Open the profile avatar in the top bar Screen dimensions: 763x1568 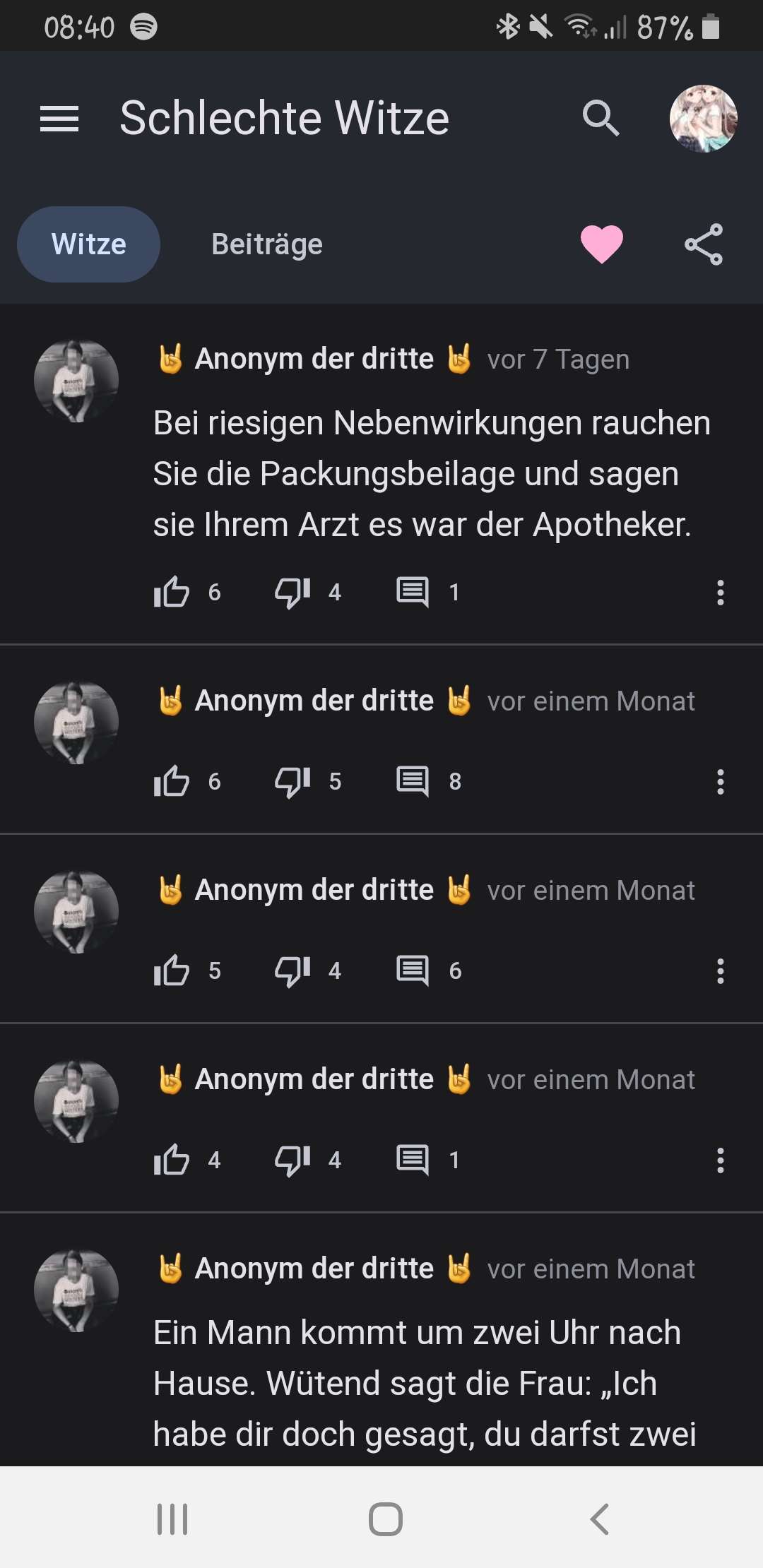tap(703, 118)
